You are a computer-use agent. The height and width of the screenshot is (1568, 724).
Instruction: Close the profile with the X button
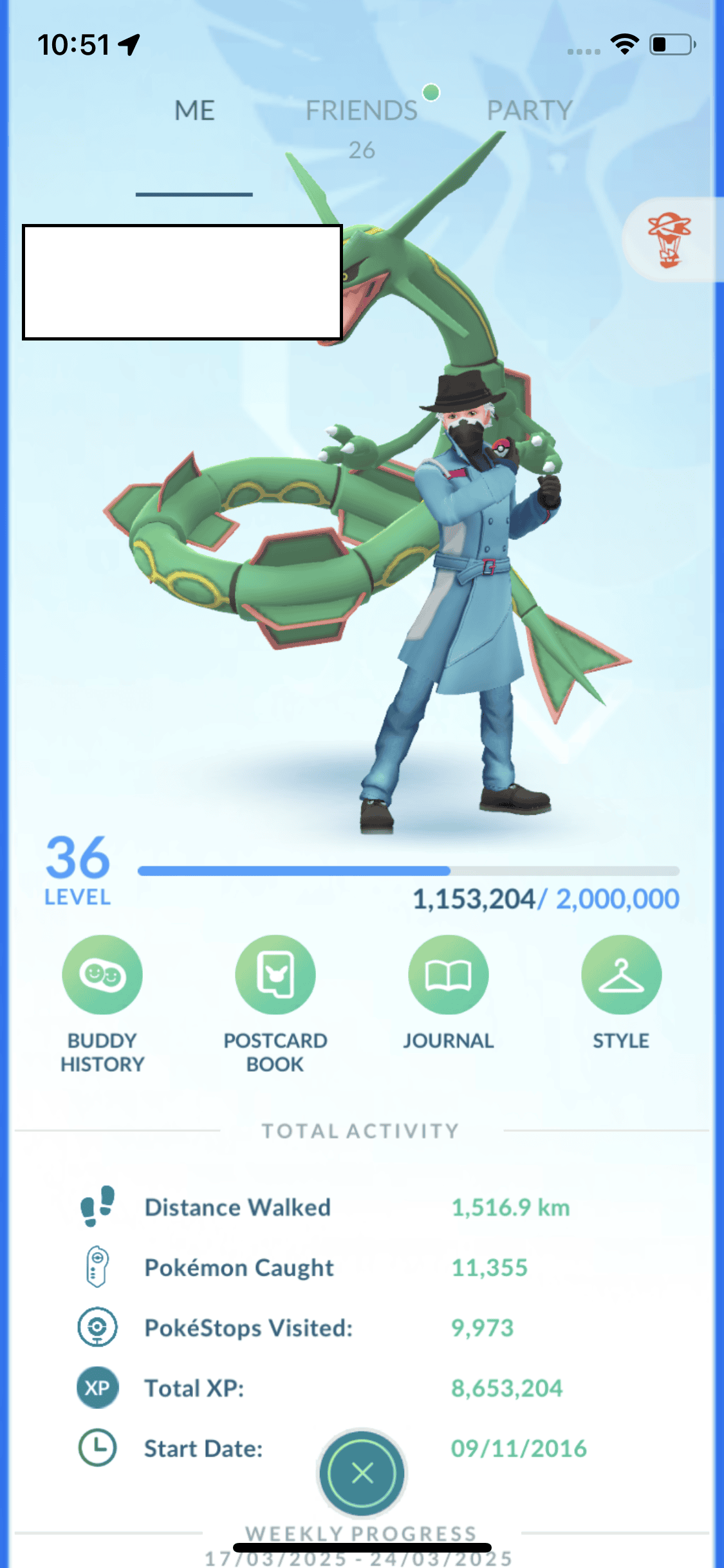pos(362,1472)
